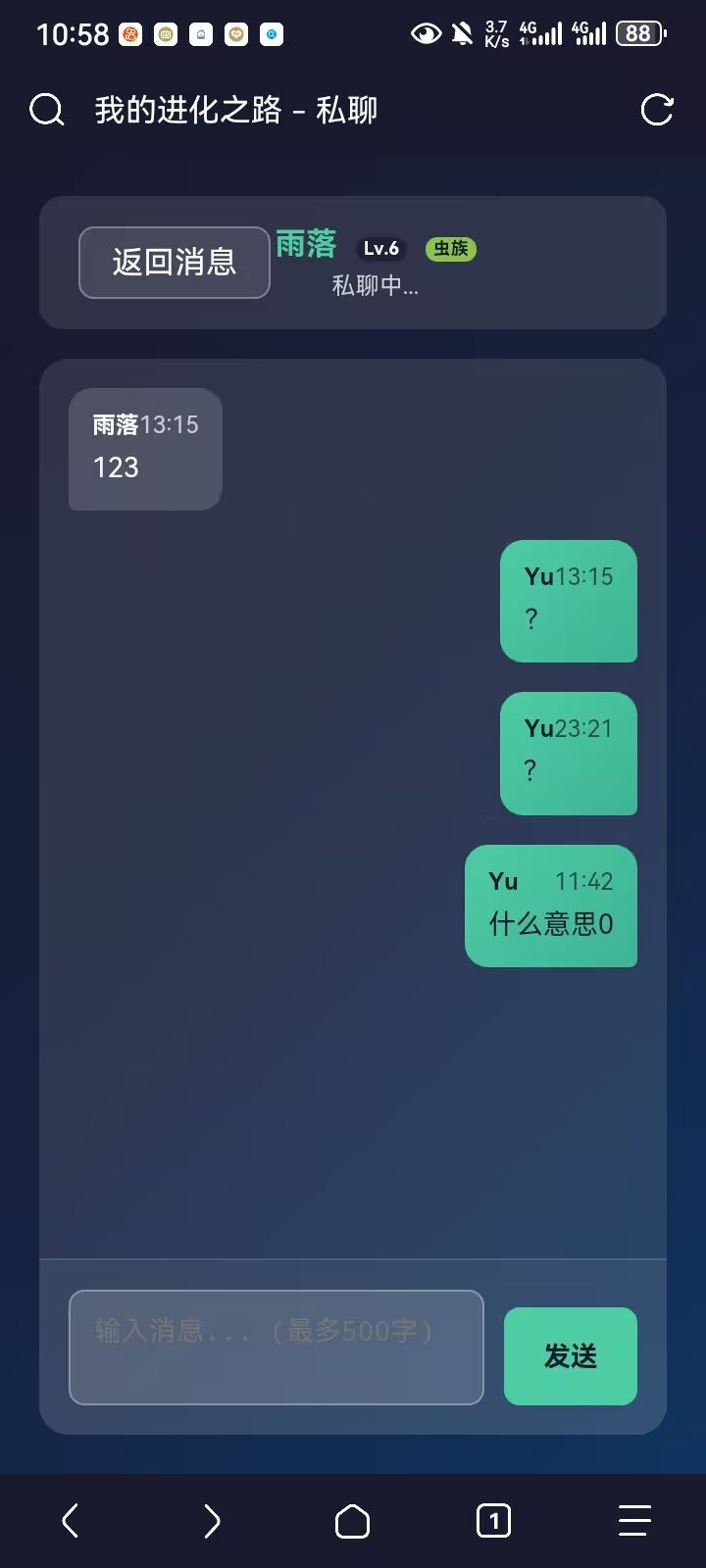Open the browser home page
This screenshot has height=1568, width=706.
(352, 1521)
